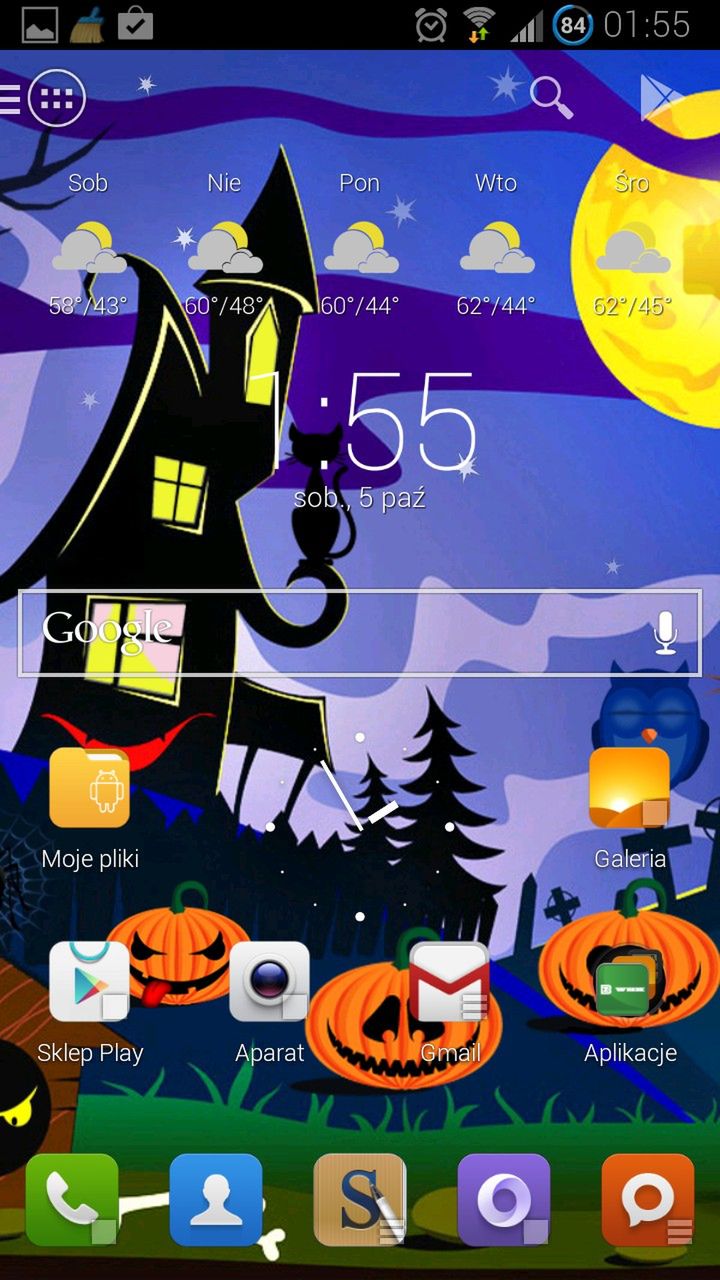Open the orange messaging app in the dock
The height and width of the screenshot is (1280, 720).
648,1200
